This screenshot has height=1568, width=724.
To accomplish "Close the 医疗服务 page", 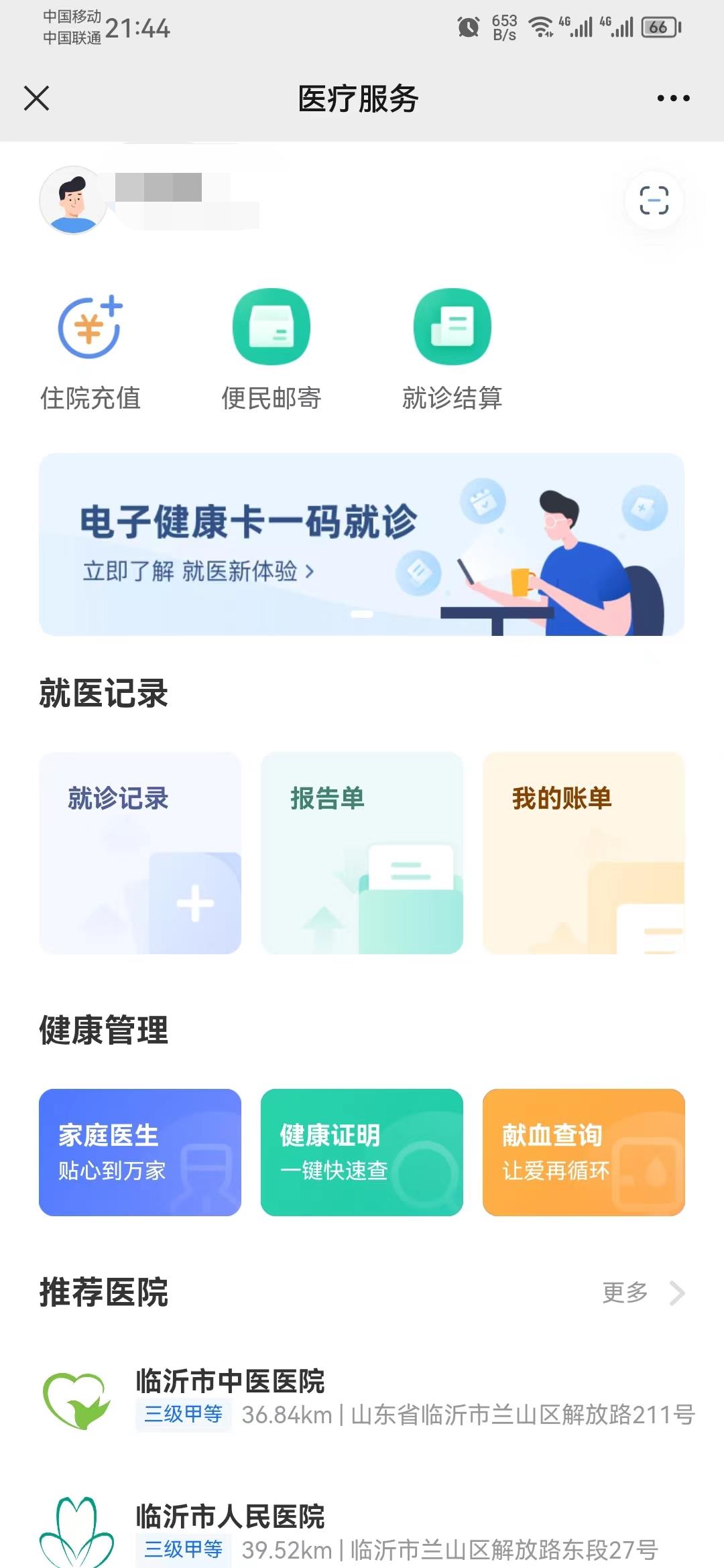I will (37, 99).
